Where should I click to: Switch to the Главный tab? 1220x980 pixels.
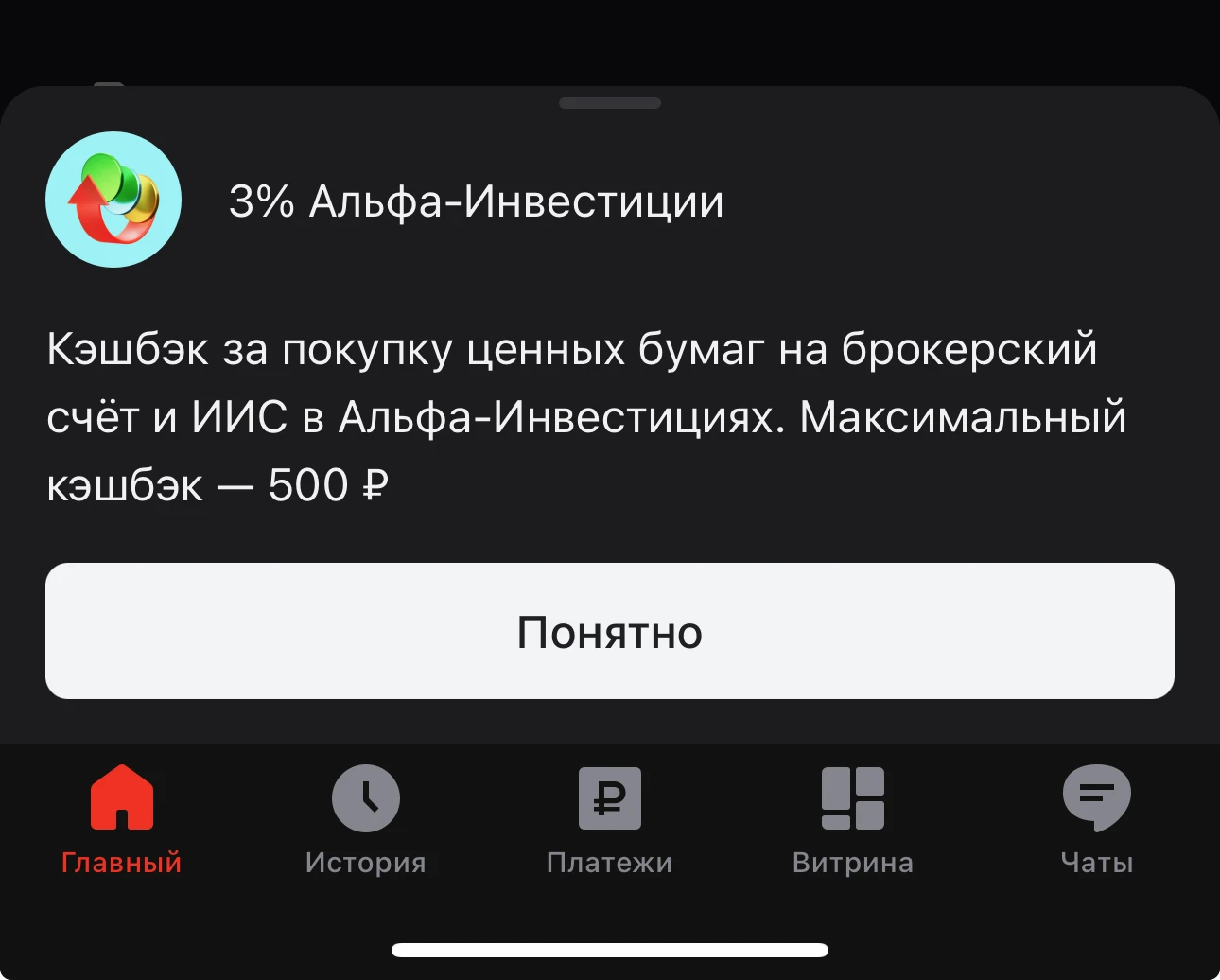(121, 818)
